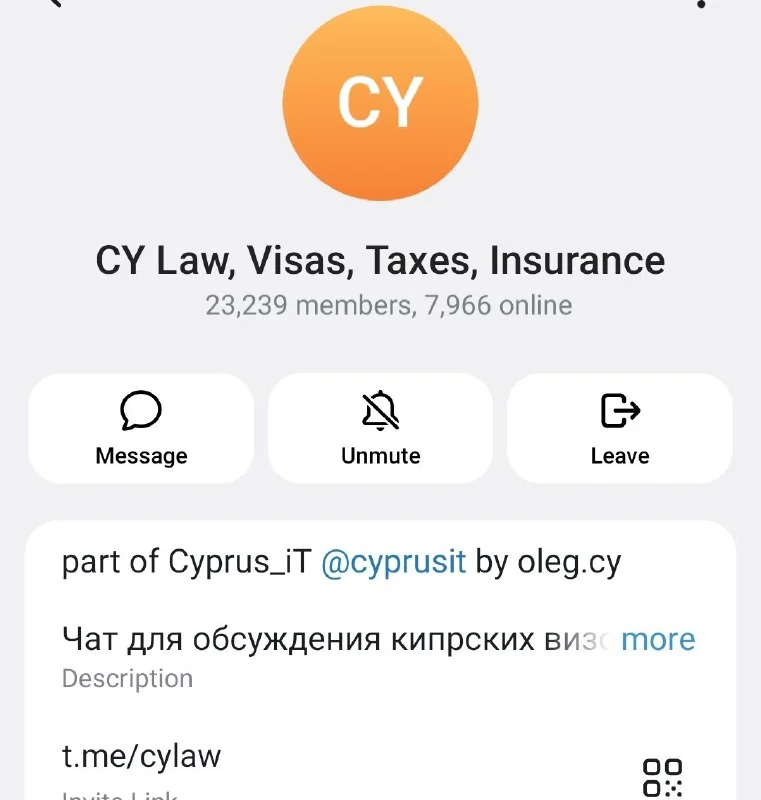Show the QR code for invite link
Image resolution: width=761 pixels, height=800 pixels.
coord(662,778)
